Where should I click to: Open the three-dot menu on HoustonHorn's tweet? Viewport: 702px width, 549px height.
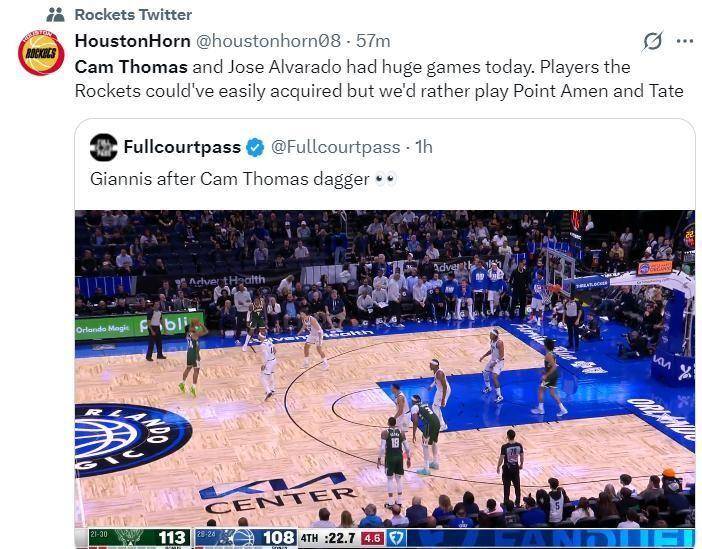[685, 41]
